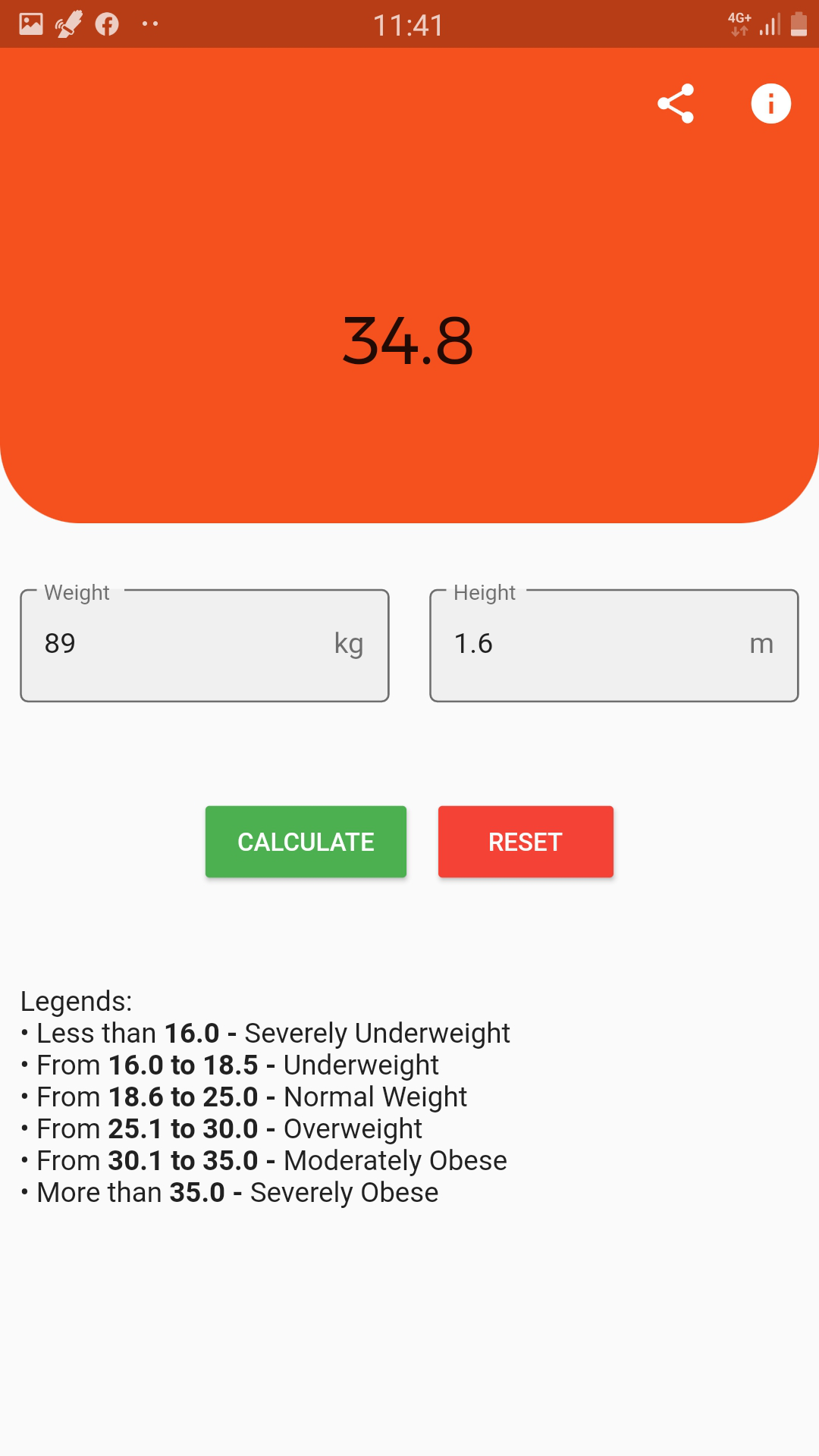Open the info icon
Screen dimensions: 819x1456
[770, 103]
